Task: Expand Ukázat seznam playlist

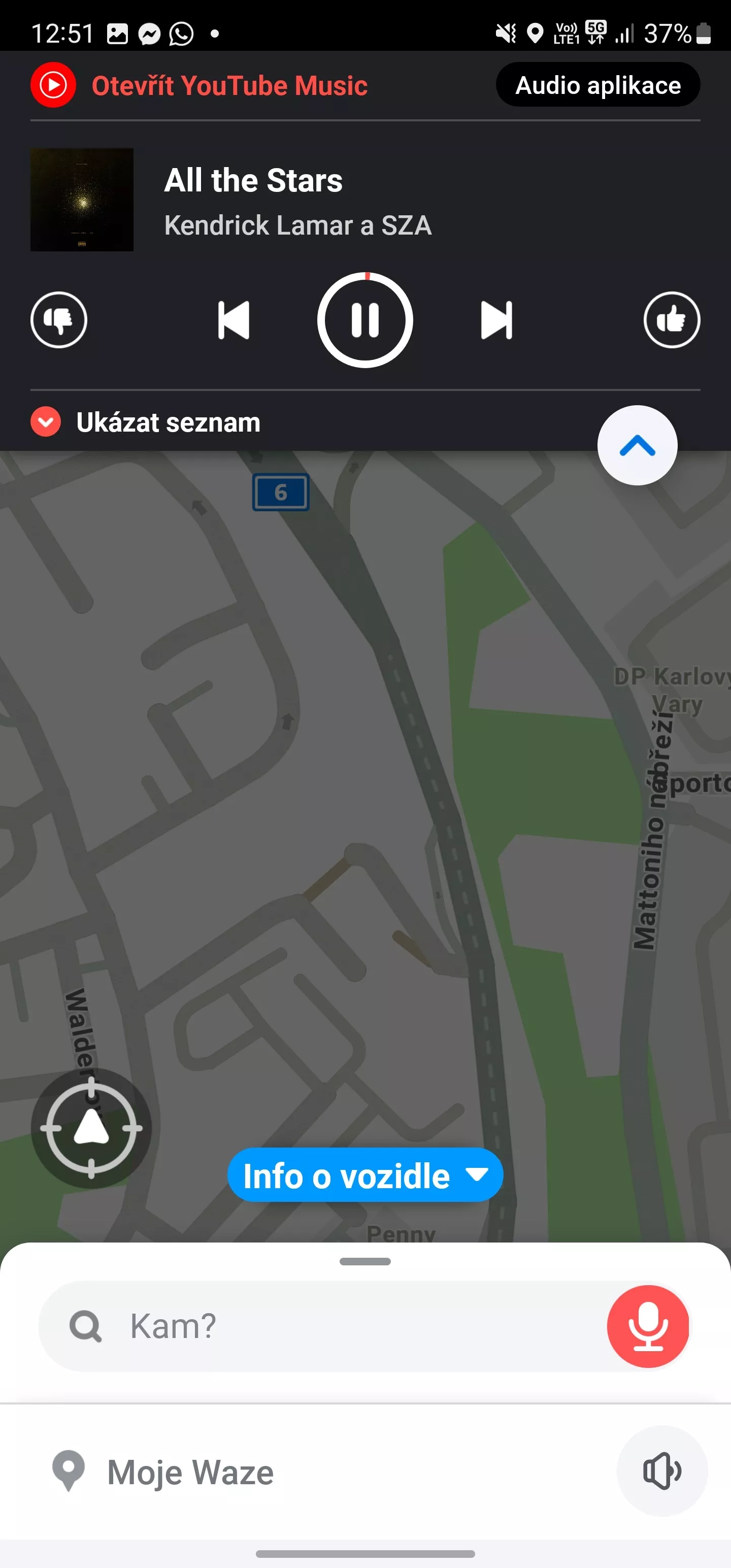Action: 146,422
